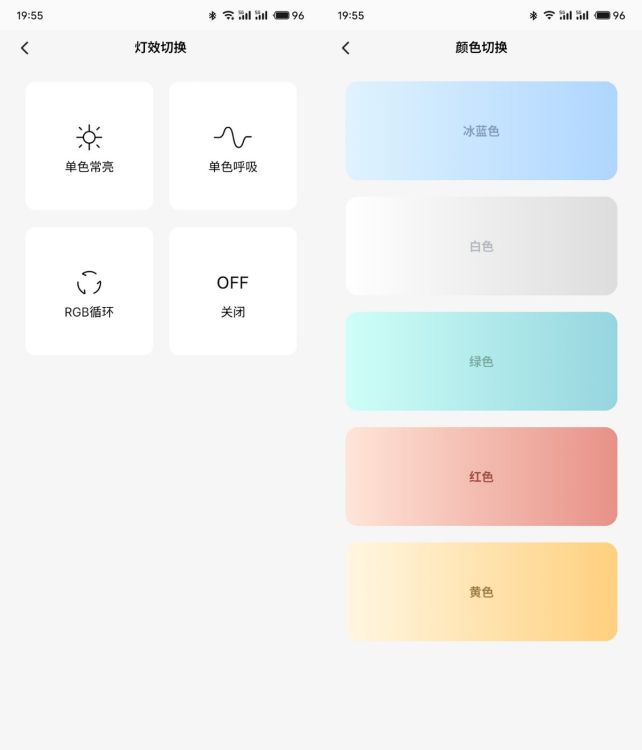This screenshot has height=750, width=642.
Task: Turn lighting off with the OFF 关闭 card
Action: point(233,291)
